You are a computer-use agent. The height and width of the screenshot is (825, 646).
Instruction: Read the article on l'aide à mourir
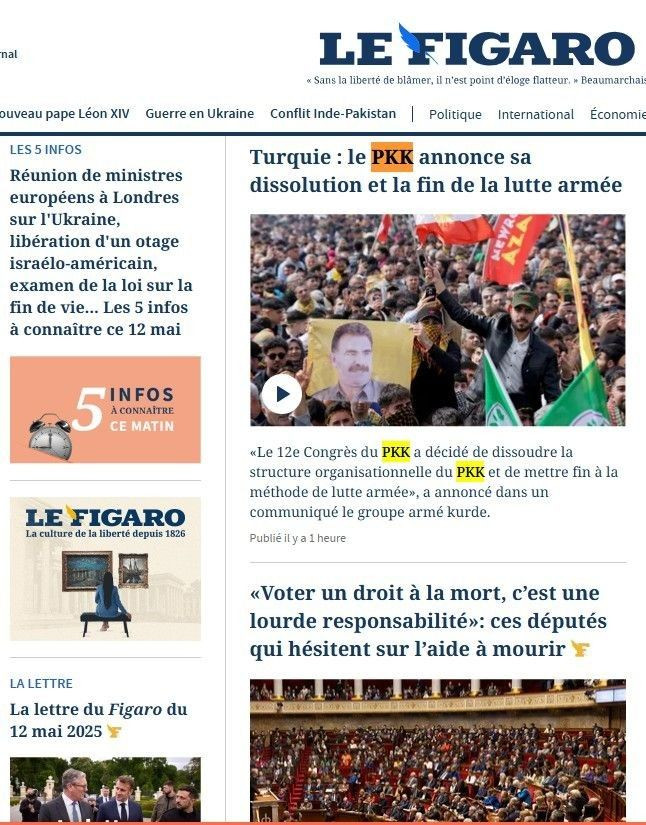tap(428, 621)
